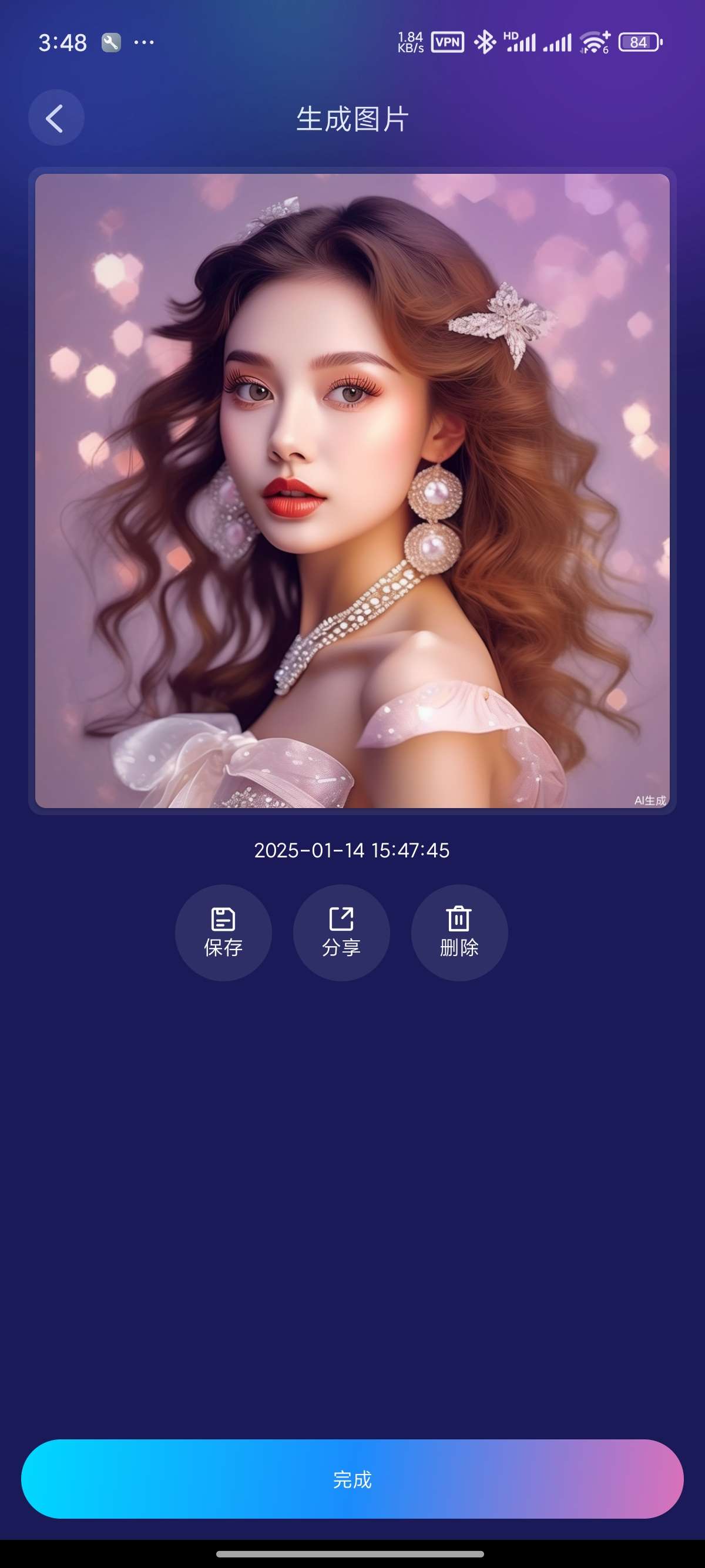This screenshot has width=705, height=1568.
Task: Tap the 完成 button to finish
Action: 352,1479
